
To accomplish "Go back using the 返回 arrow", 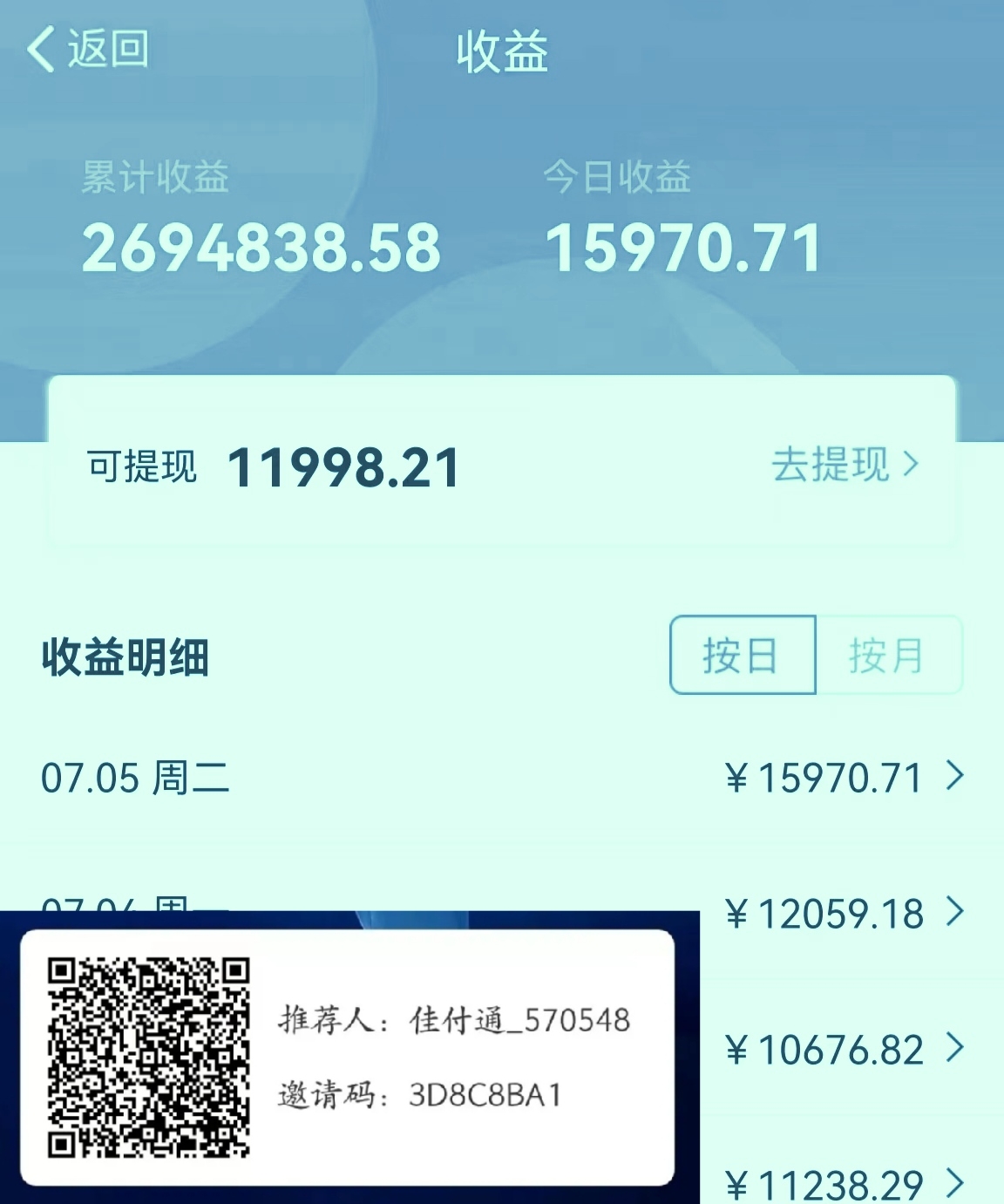I will pyautogui.click(x=86, y=49).
